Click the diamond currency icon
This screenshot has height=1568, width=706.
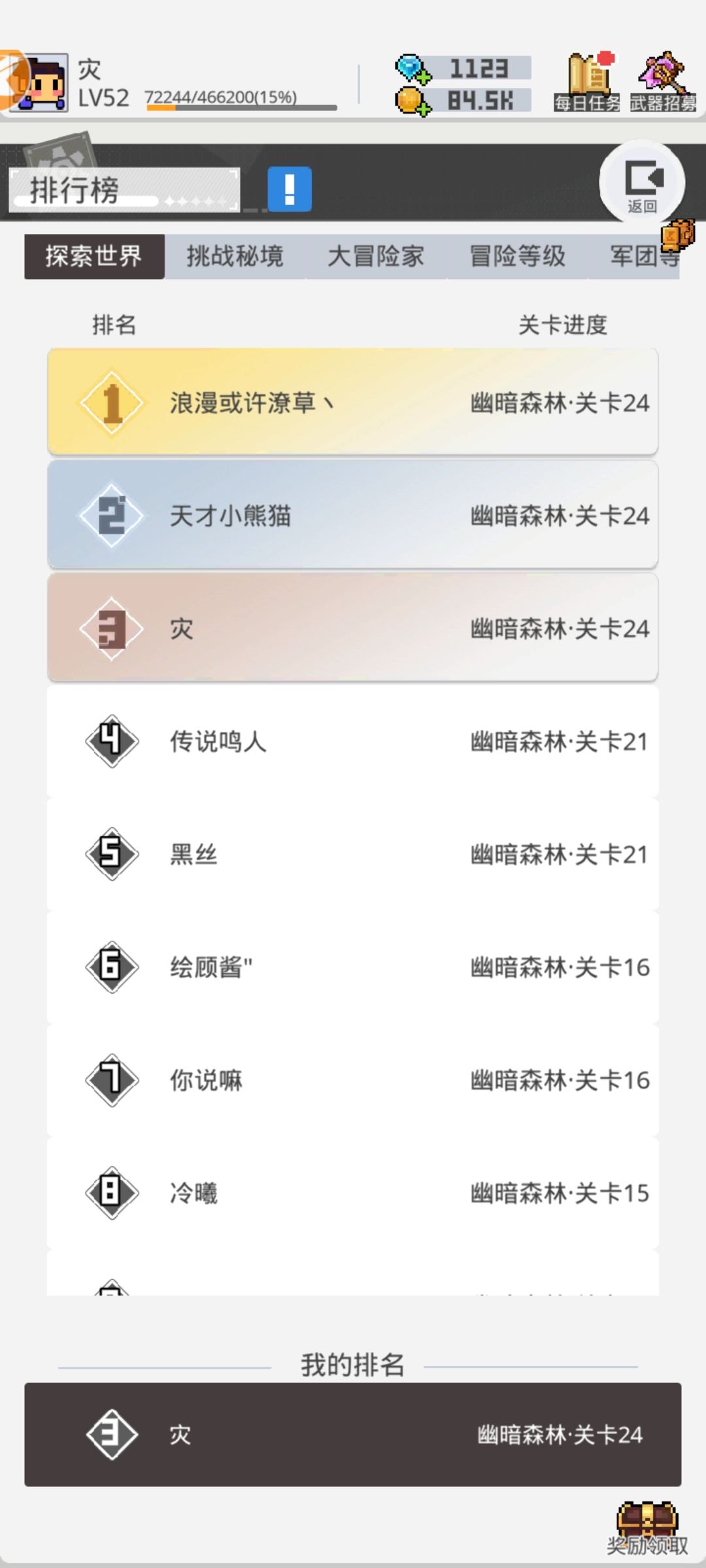409,67
